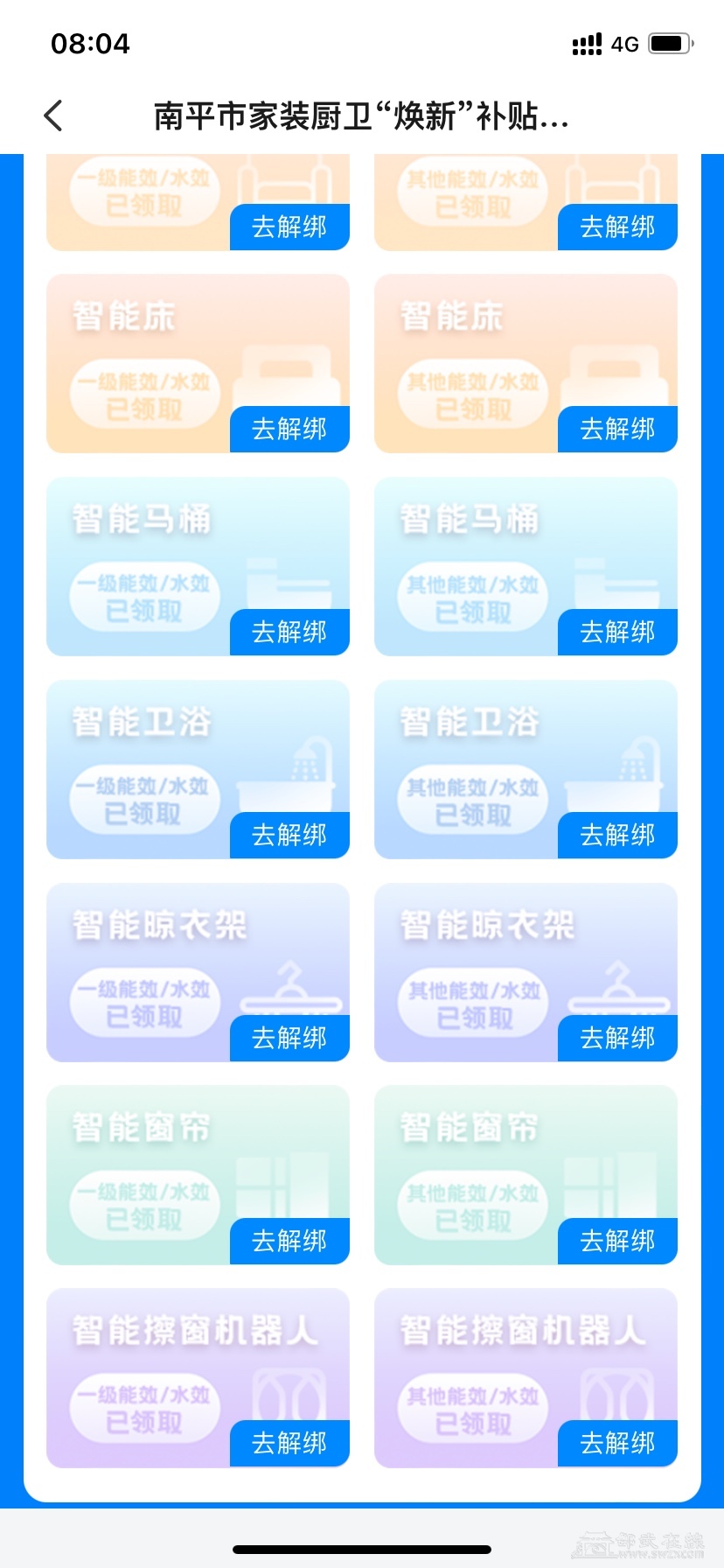Choose 去解绑 for 其他能效 智能擦窗机器人
Screen dimensions: 724x1568
tap(617, 1443)
